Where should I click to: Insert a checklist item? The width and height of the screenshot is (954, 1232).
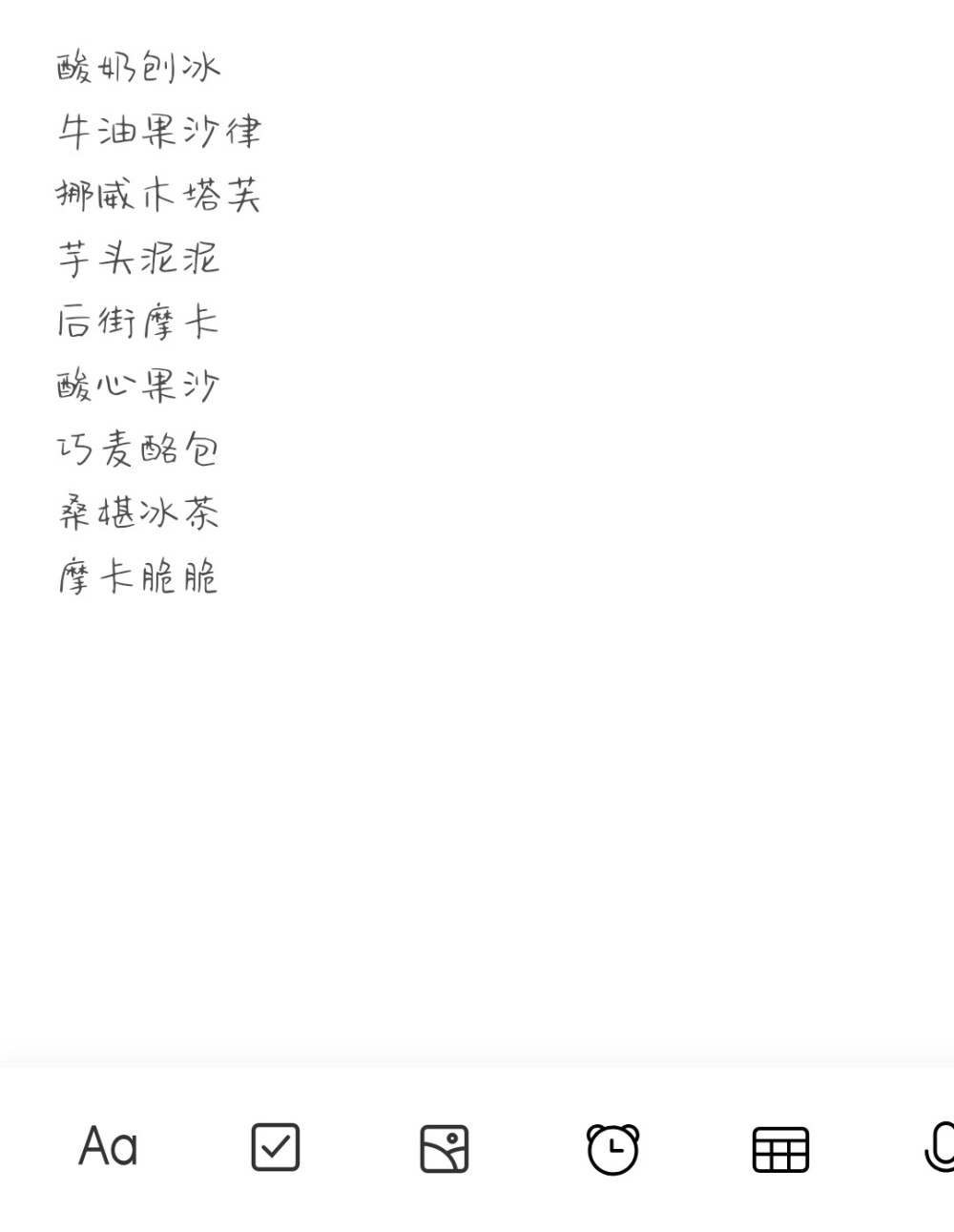[x=276, y=1147]
